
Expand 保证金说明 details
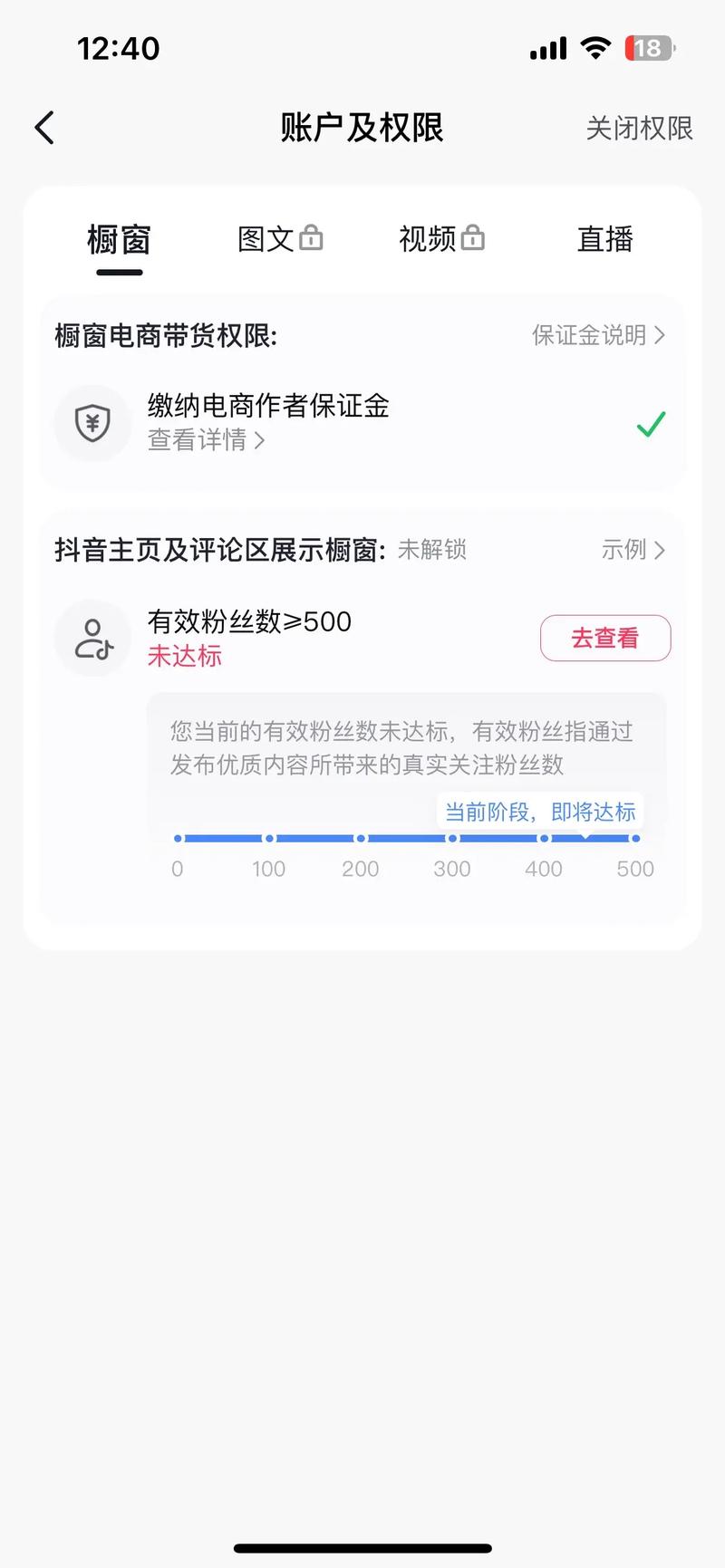[x=596, y=335]
